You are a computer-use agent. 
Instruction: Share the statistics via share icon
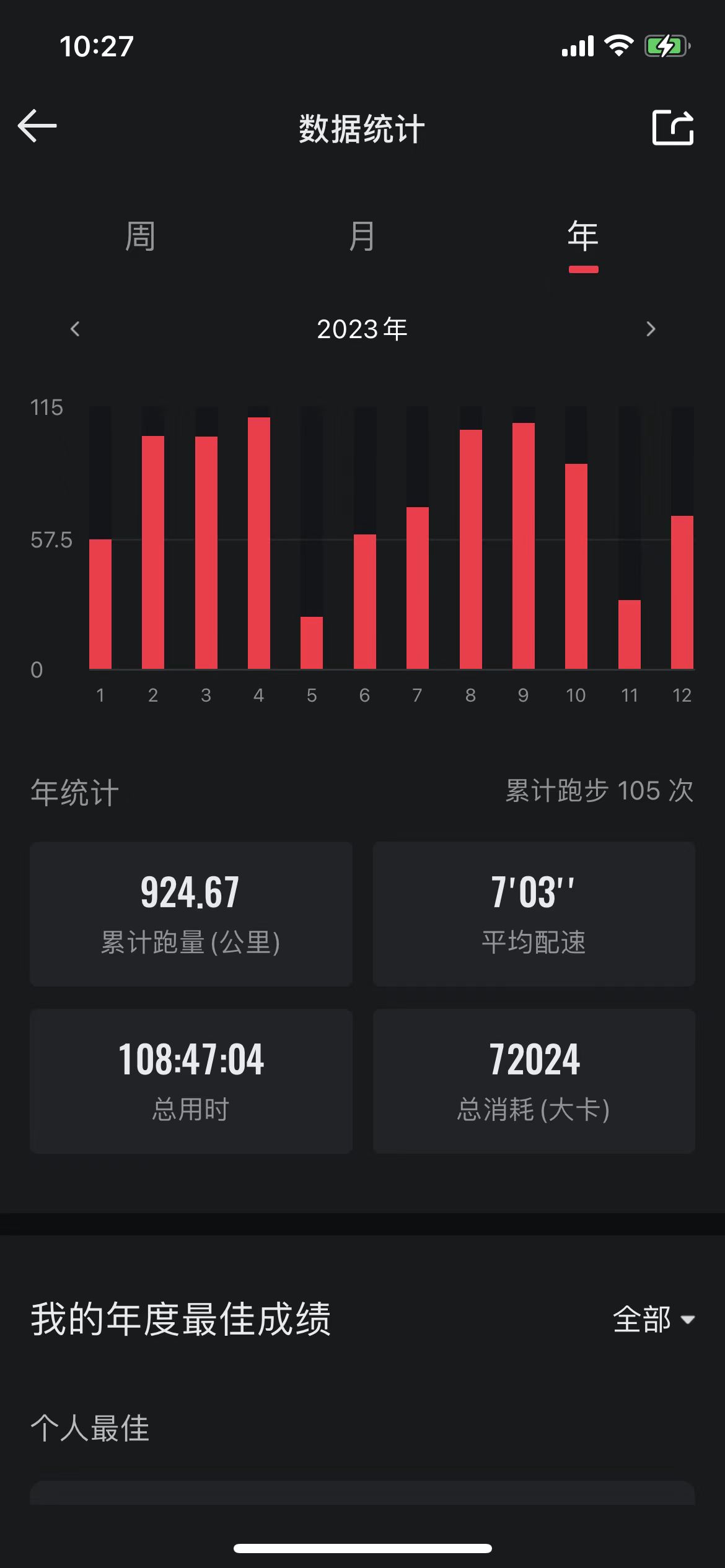pos(672,128)
